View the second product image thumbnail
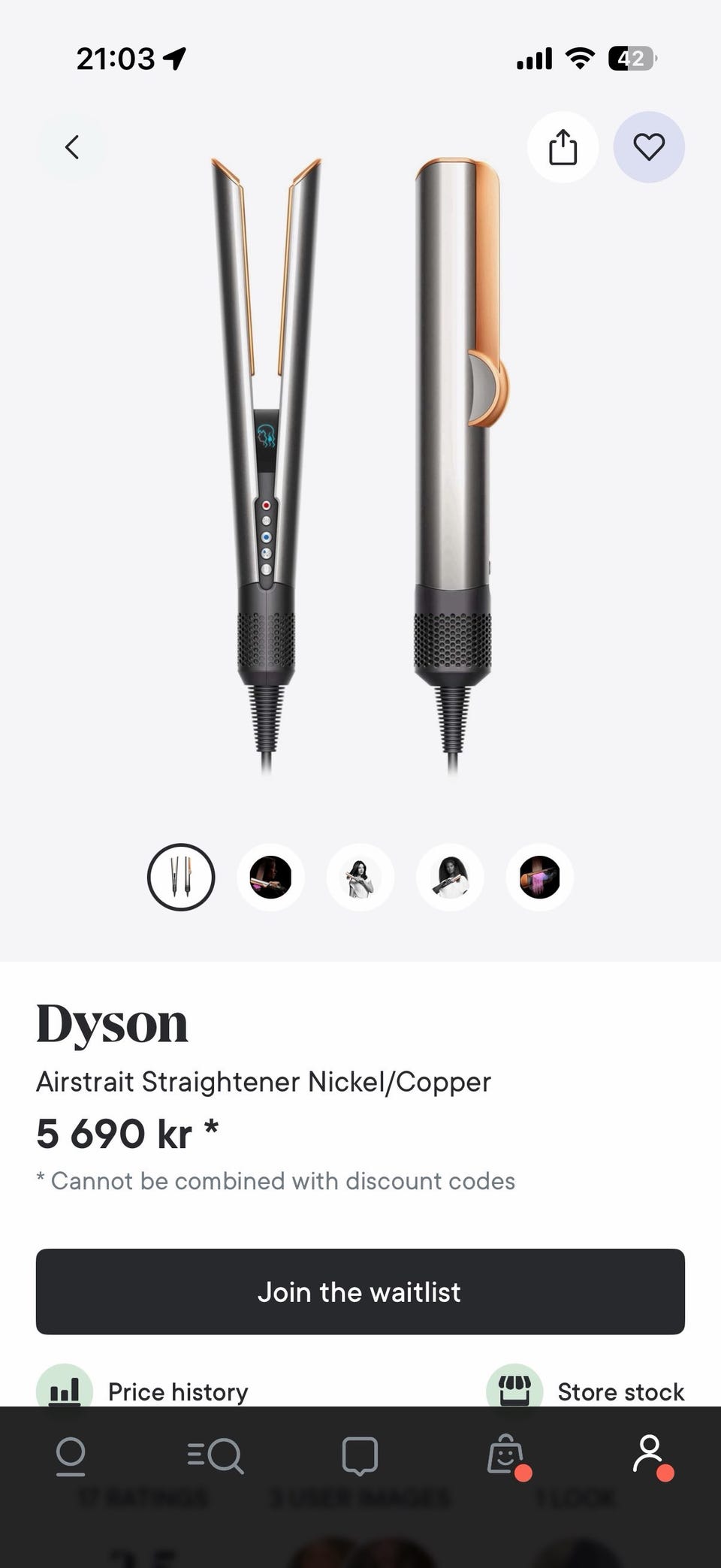This screenshot has width=721, height=1568. click(x=270, y=877)
